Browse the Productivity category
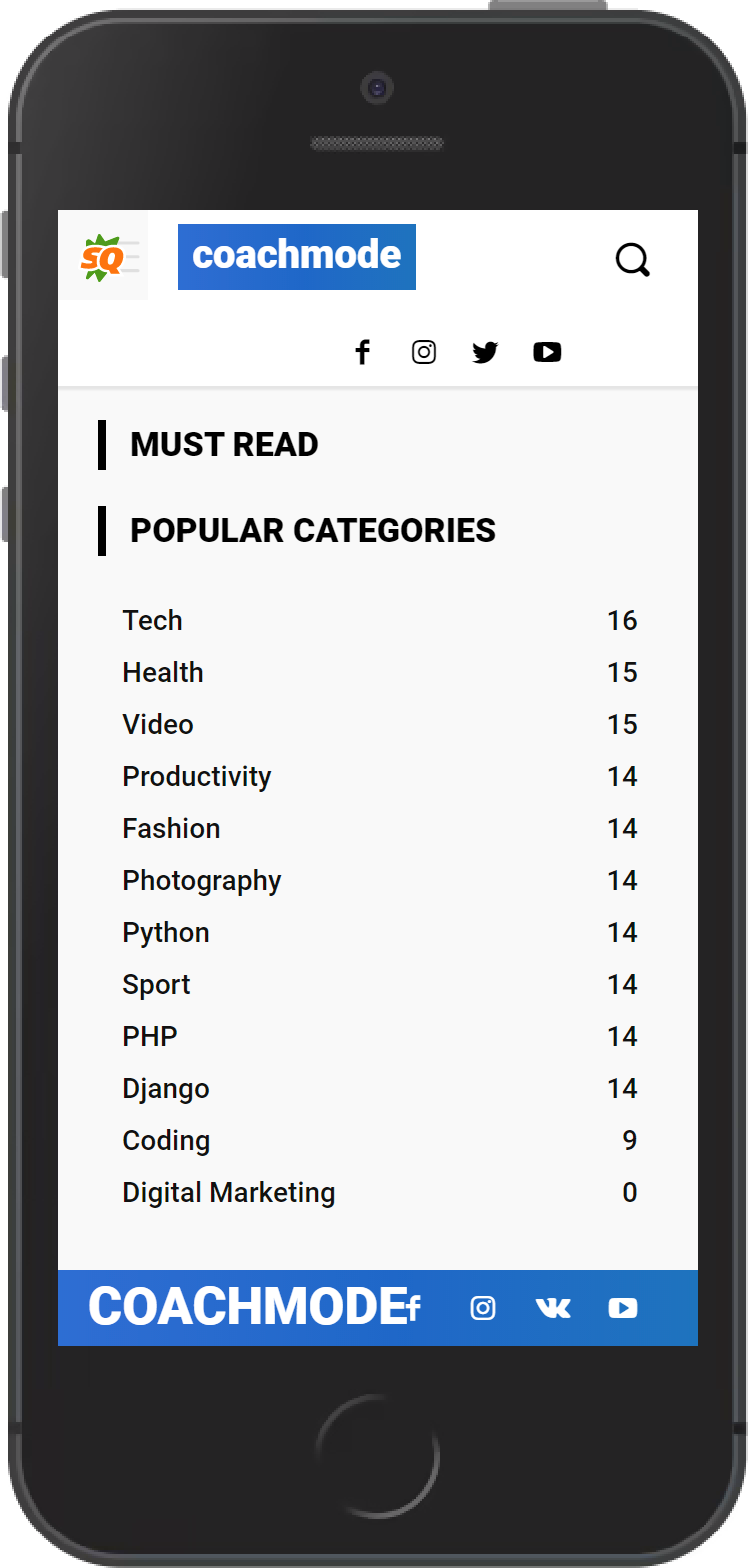Viewport: 748px width, 1568px height. click(x=197, y=776)
